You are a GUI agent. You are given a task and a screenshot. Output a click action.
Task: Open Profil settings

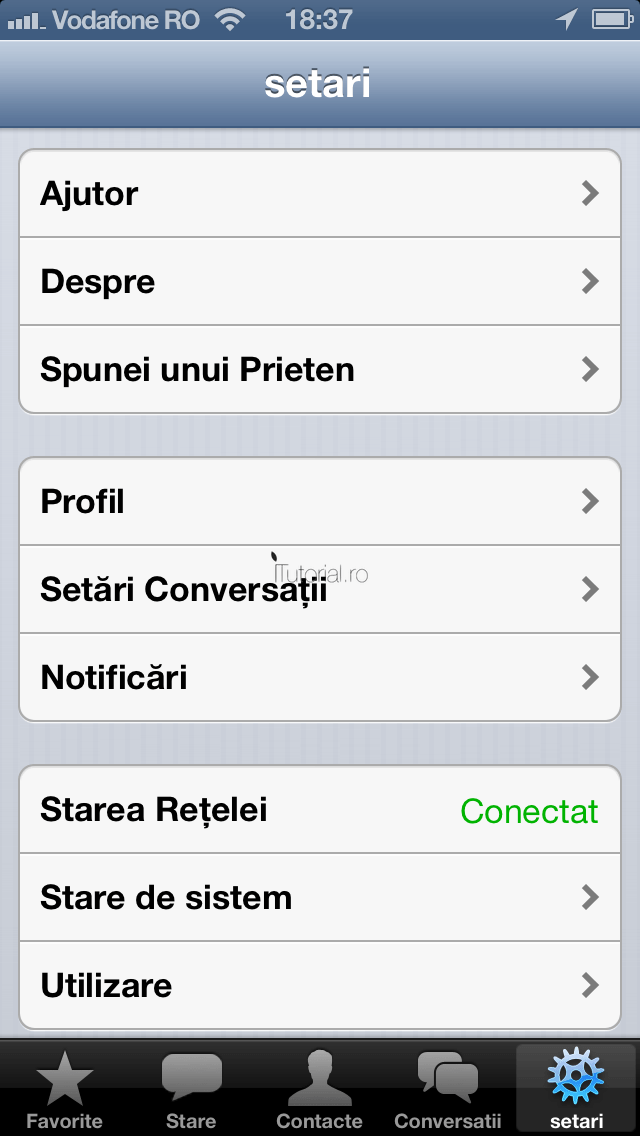(320, 502)
